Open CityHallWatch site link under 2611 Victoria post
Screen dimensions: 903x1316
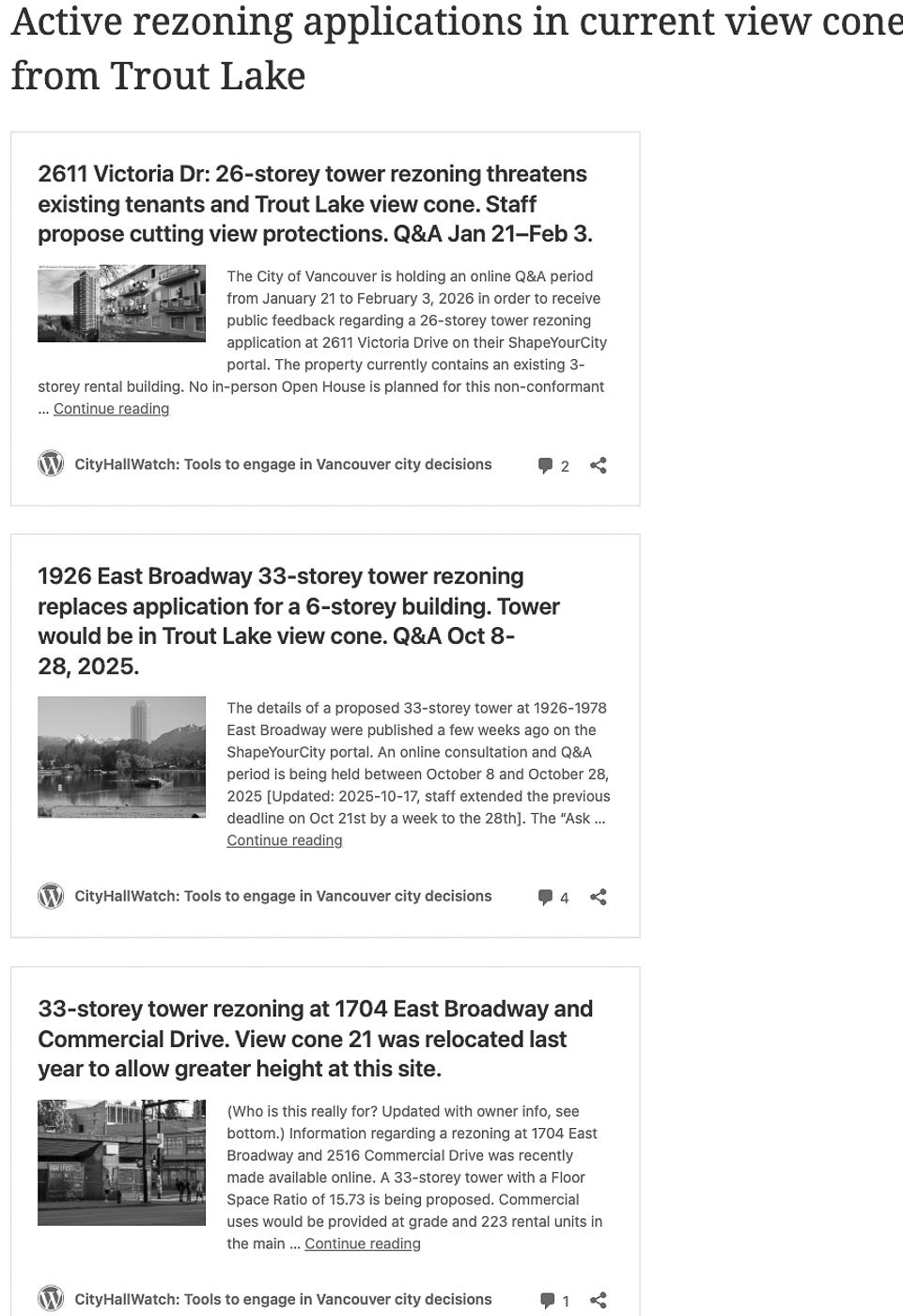[283, 464]
